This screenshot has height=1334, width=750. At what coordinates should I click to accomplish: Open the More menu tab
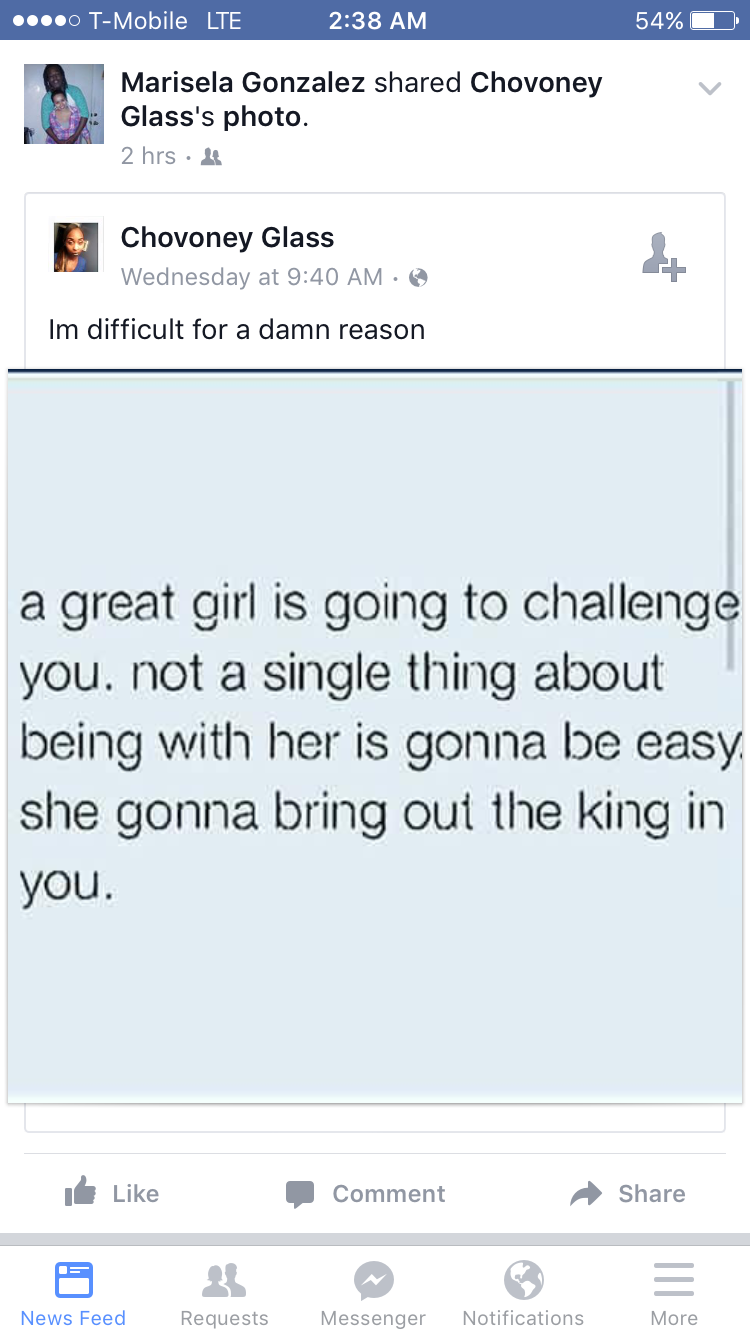pyautogui.click(x=674, y=1294)
